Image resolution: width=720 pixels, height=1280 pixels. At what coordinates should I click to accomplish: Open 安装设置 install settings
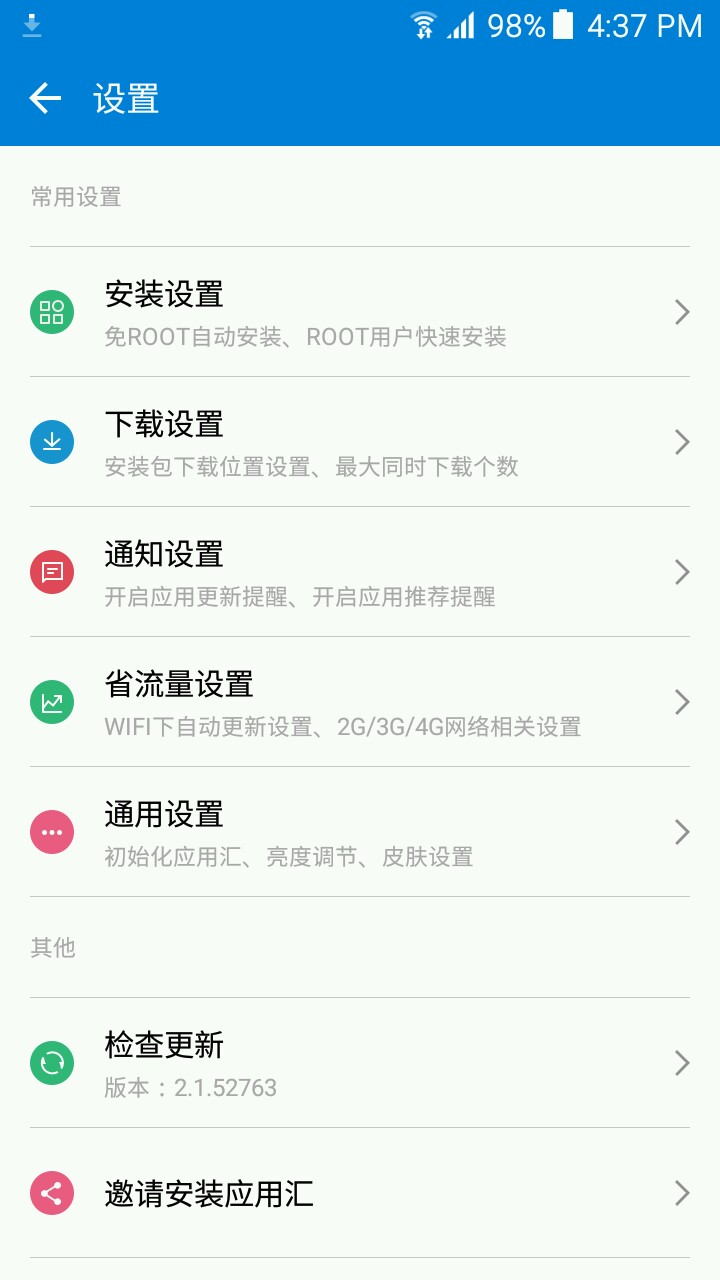pyautogui.click(x=360, y=312)
